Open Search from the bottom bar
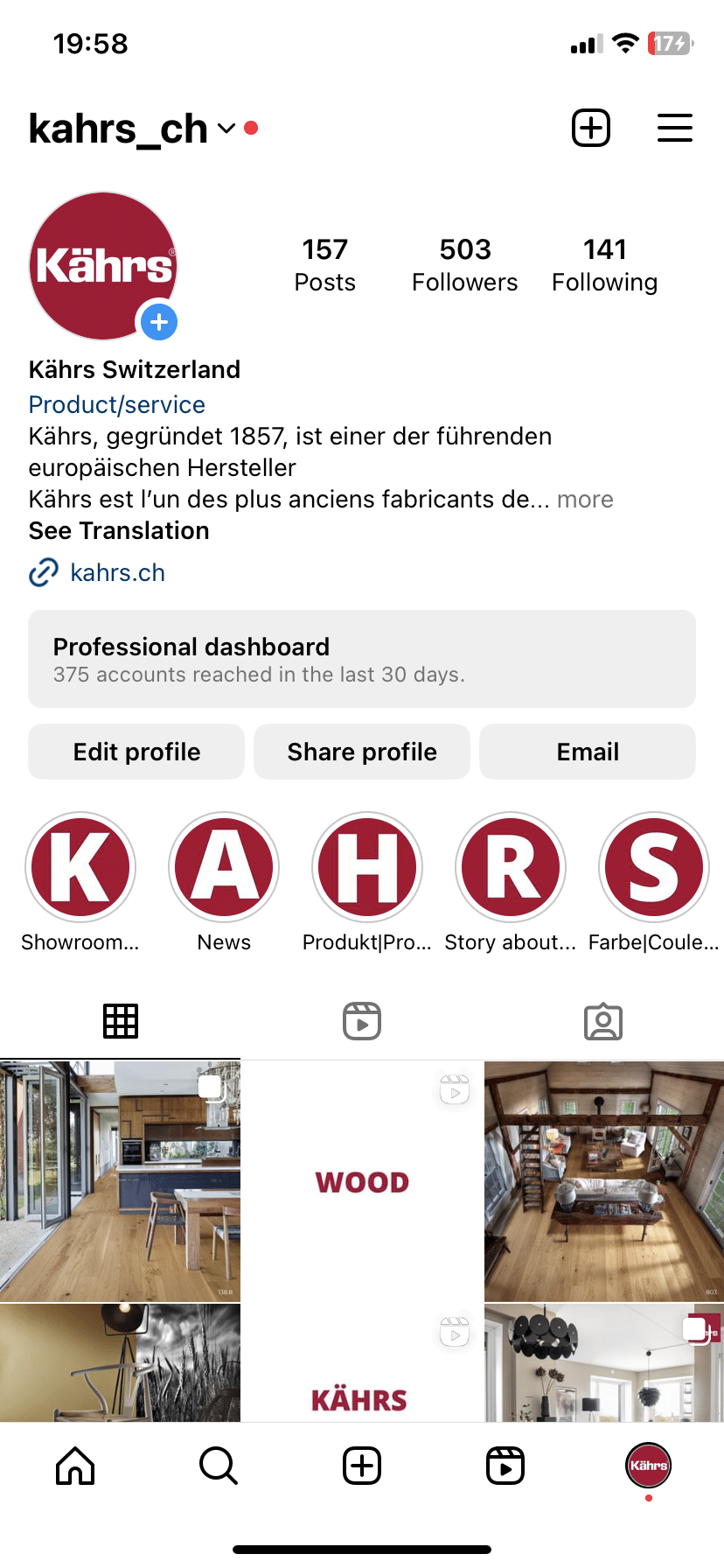724x1568 pixels. [x=218, y=1466]
